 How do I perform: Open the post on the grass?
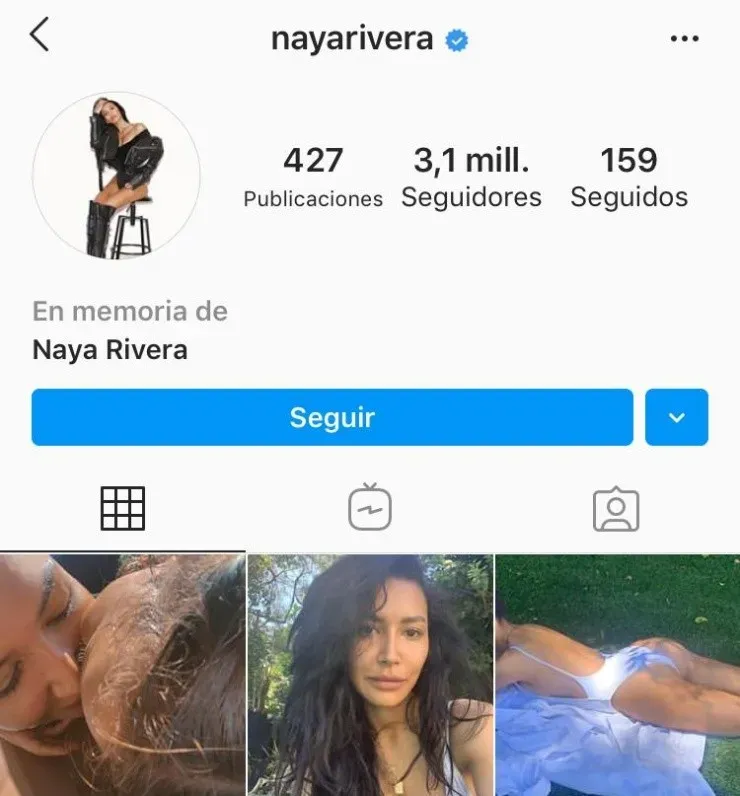(x=618, y=675)
